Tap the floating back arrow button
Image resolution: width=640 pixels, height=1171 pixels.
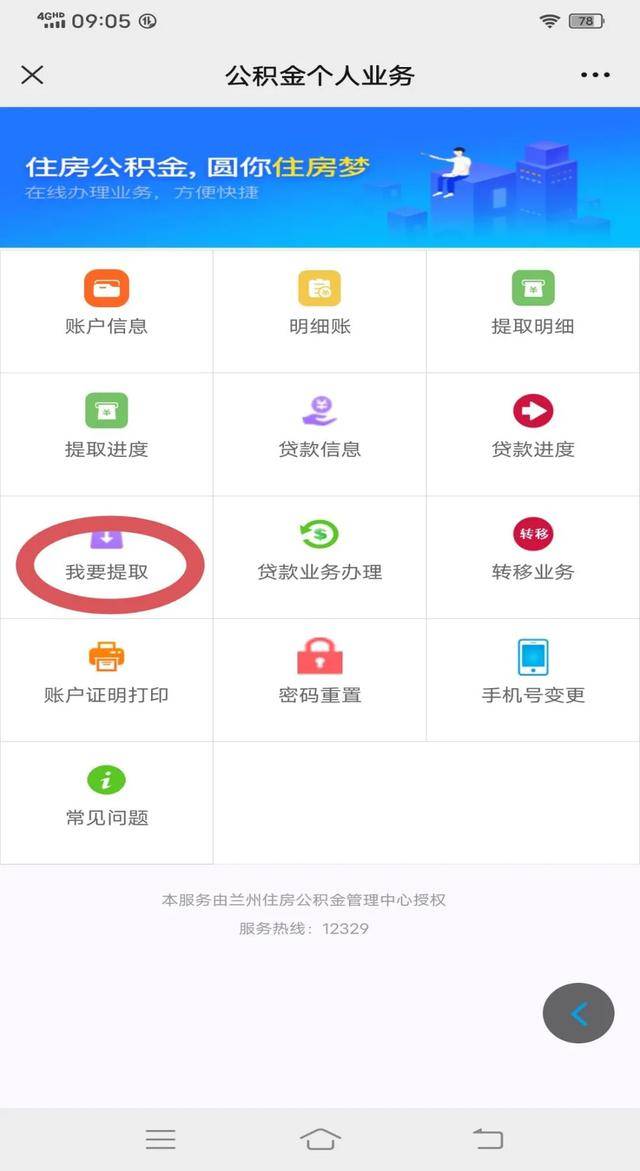578,1013
